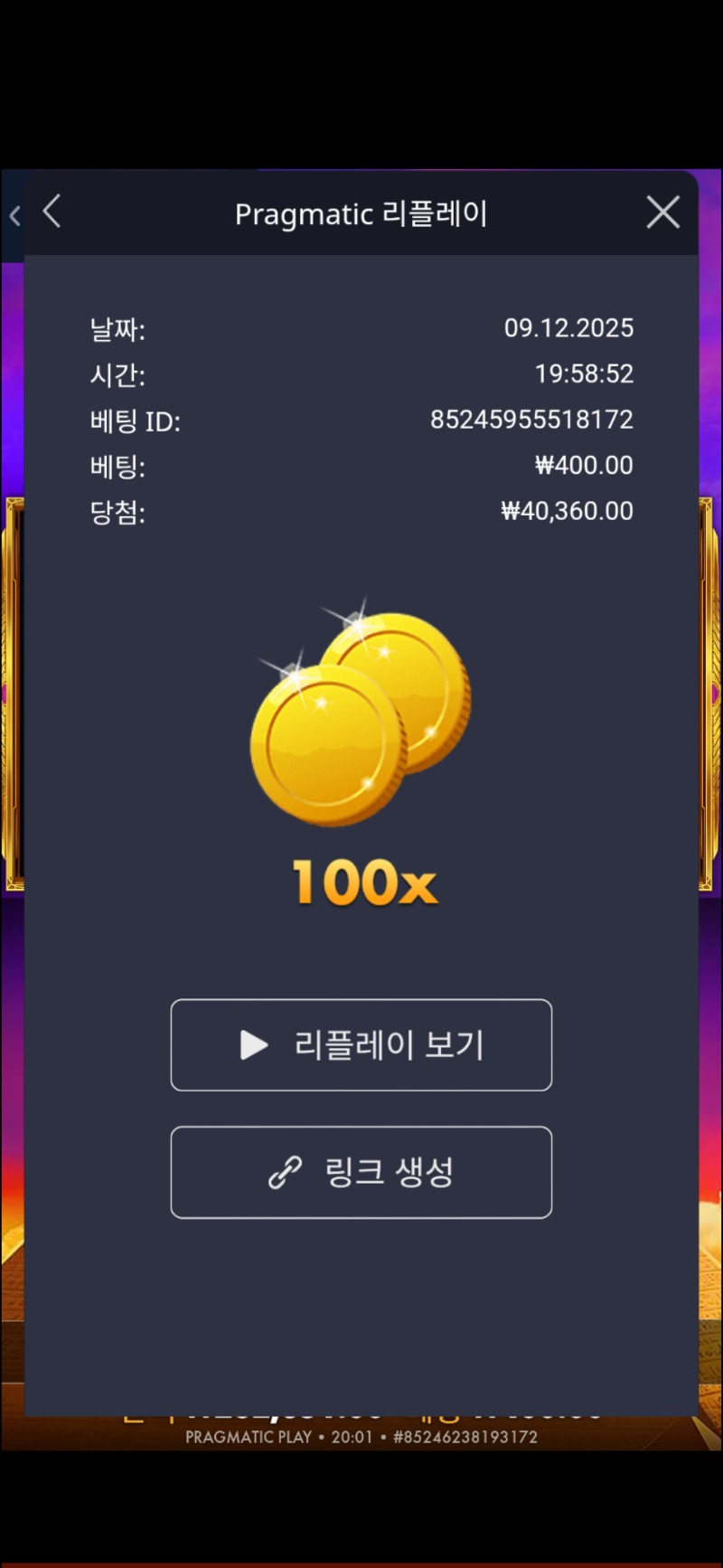Select the bet ID 85245955518172
Screen dimensions: 723x1568
[532, 420]
